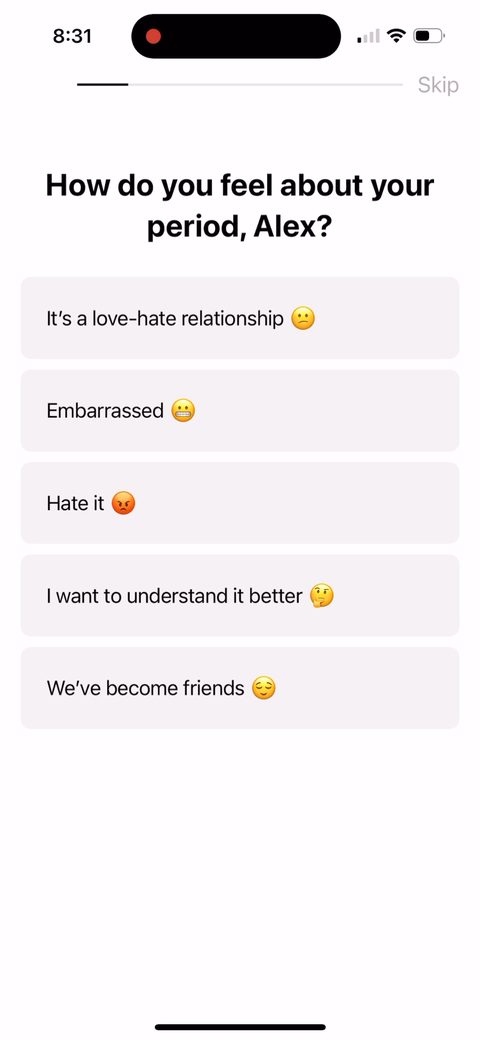
Task: Pick the "Hate it" option
Action: 240,503
